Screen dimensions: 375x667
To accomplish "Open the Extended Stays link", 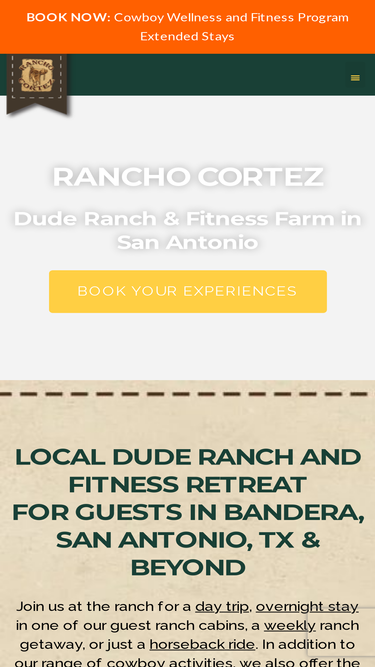I will pyautogui.click(x=187, y=36).
